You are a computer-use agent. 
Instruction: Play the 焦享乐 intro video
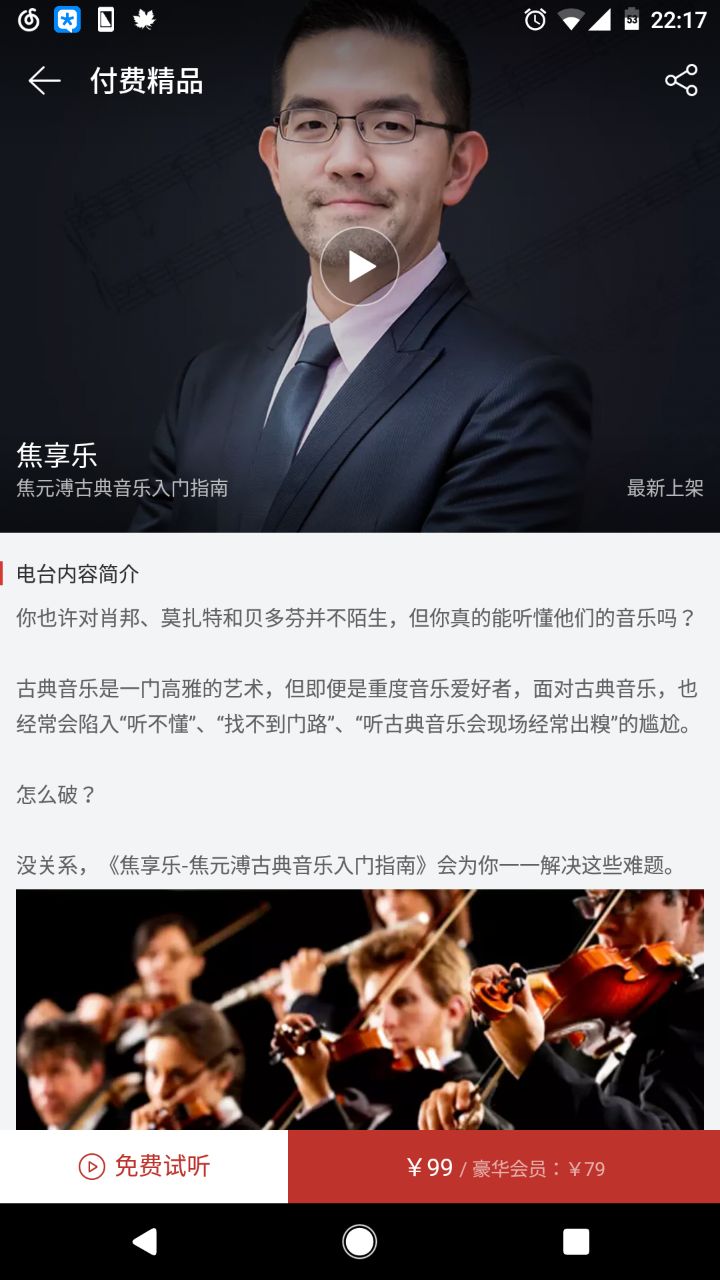(360, 266)
